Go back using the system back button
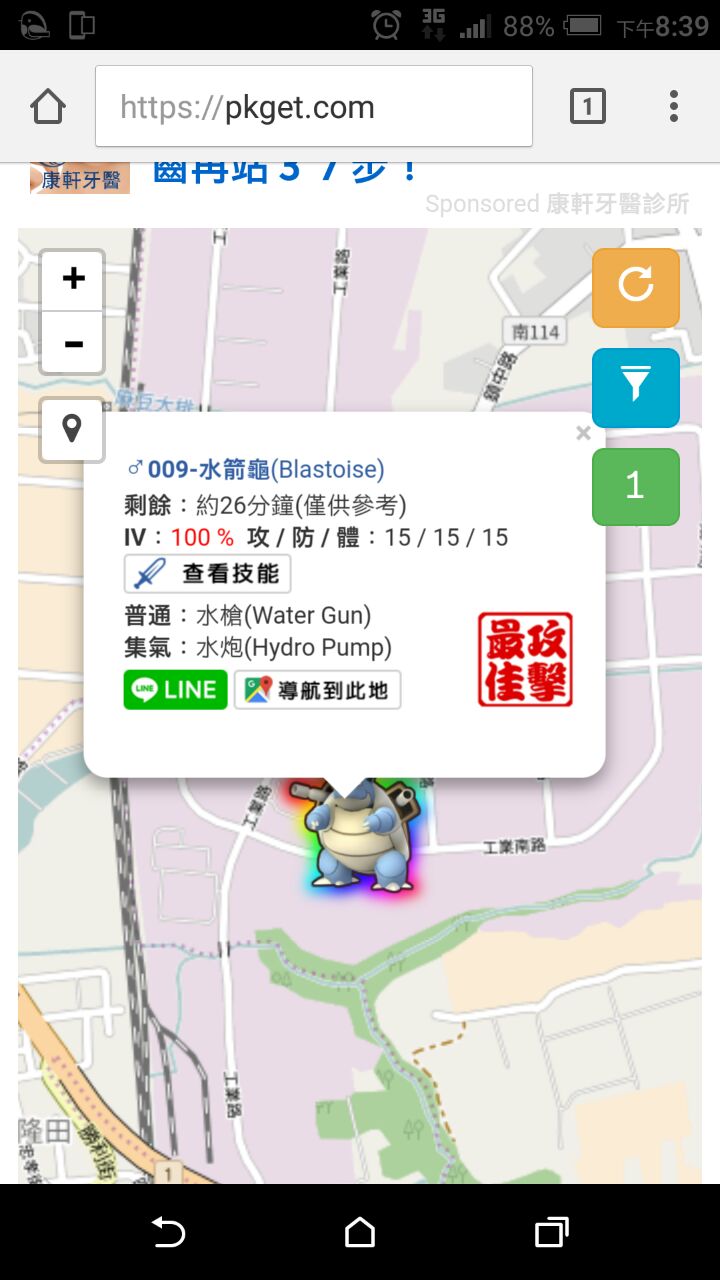720x1280 pixels. tap(168, 1232)
